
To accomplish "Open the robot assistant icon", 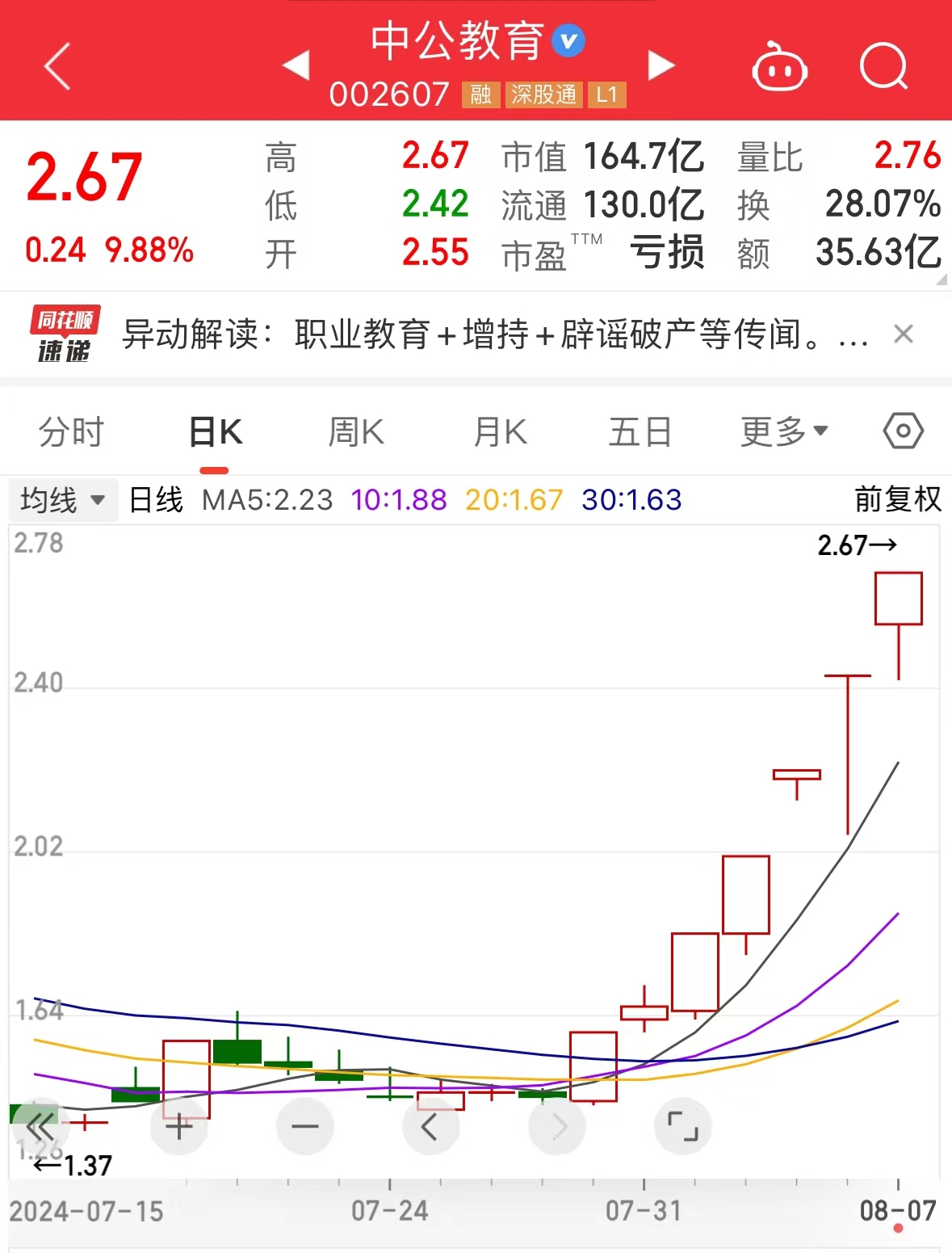I will coord(779,67).
